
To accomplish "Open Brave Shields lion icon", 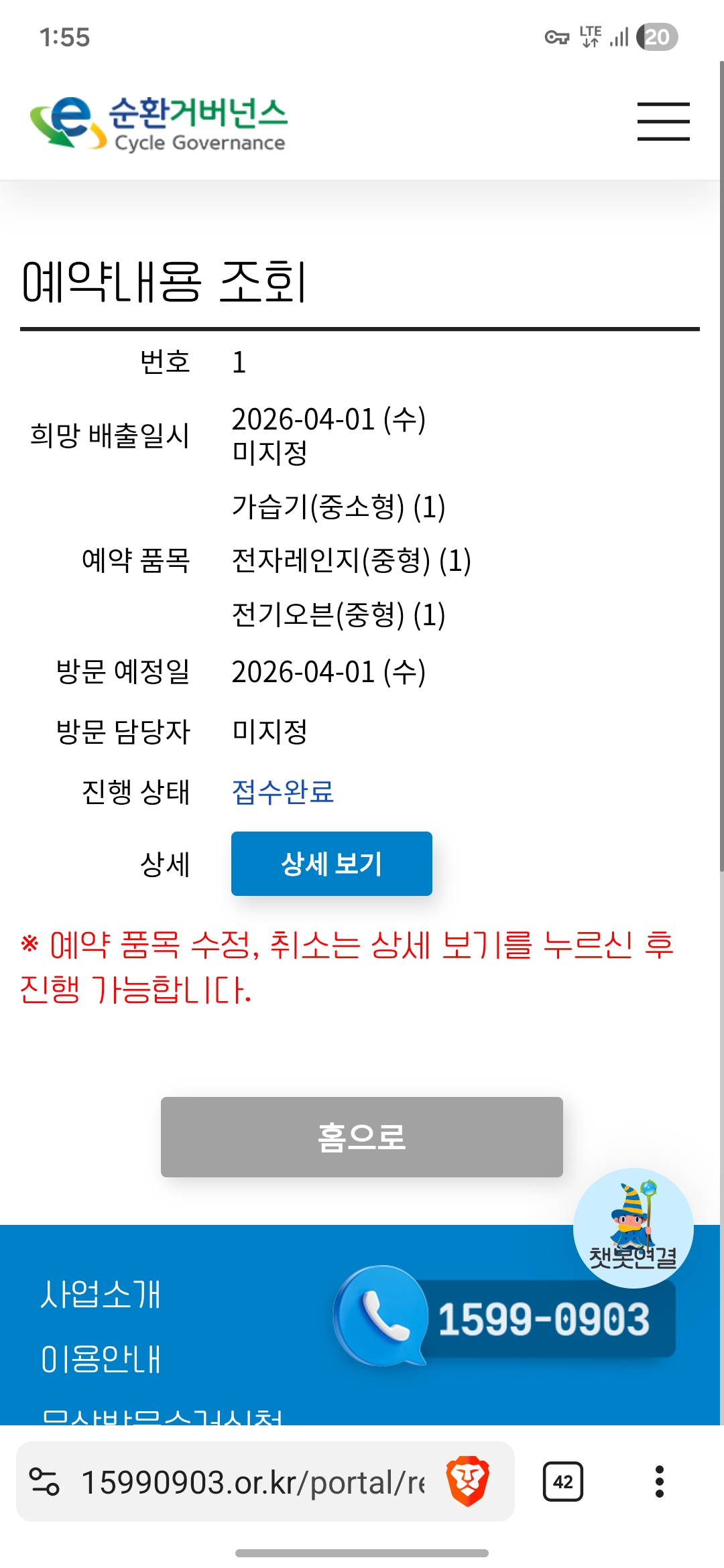I will [467, 1482].
